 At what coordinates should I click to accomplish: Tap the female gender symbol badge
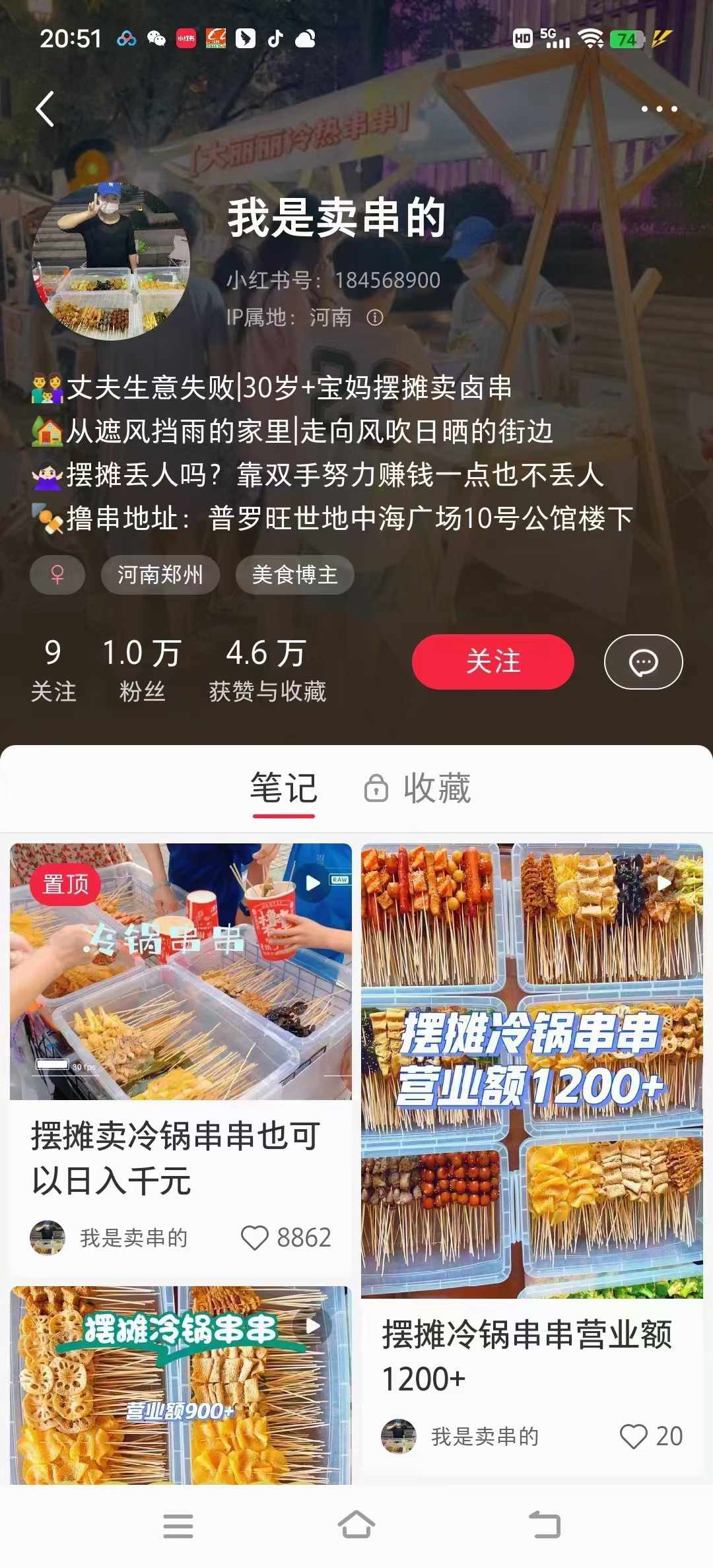click(x=57, y=575)
